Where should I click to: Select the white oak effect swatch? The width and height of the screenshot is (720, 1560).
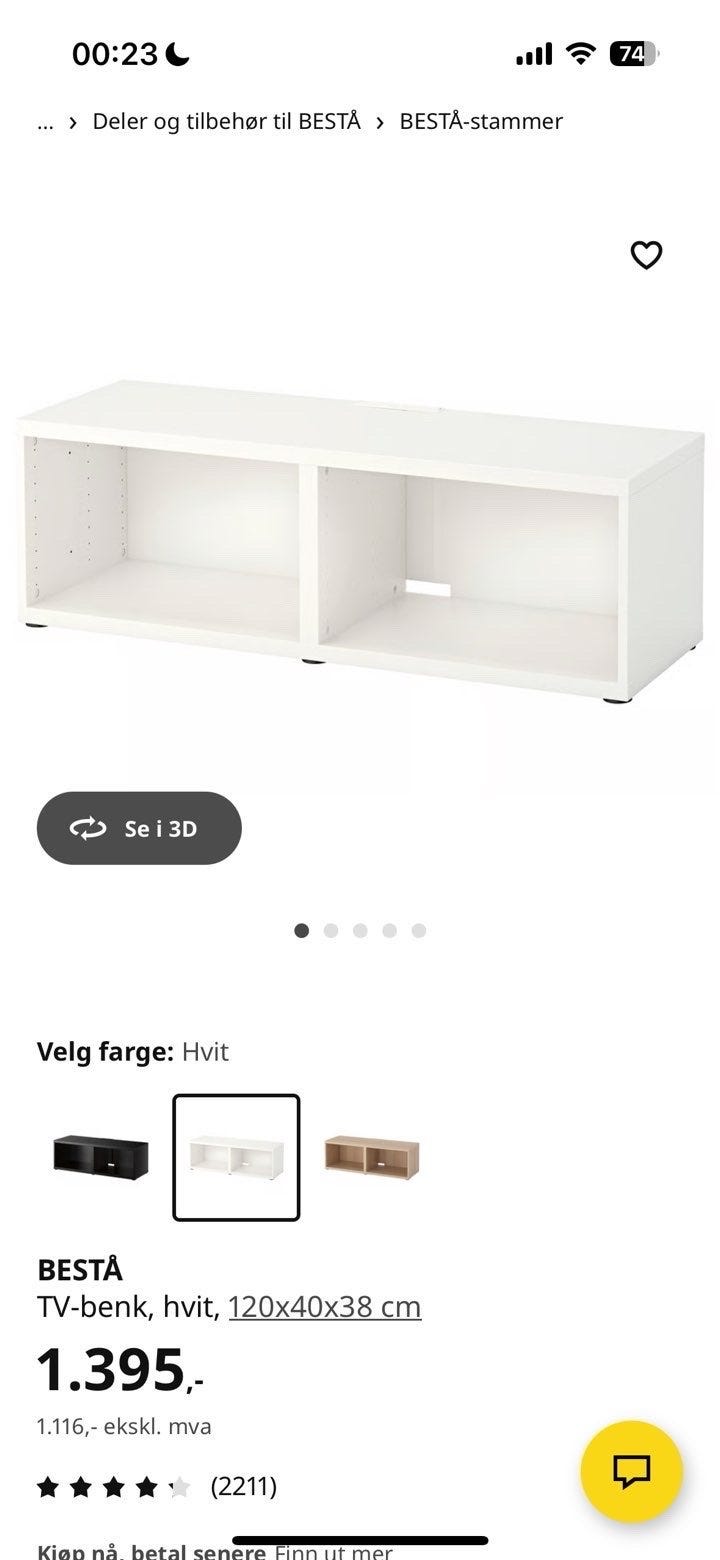[374, 1155]
